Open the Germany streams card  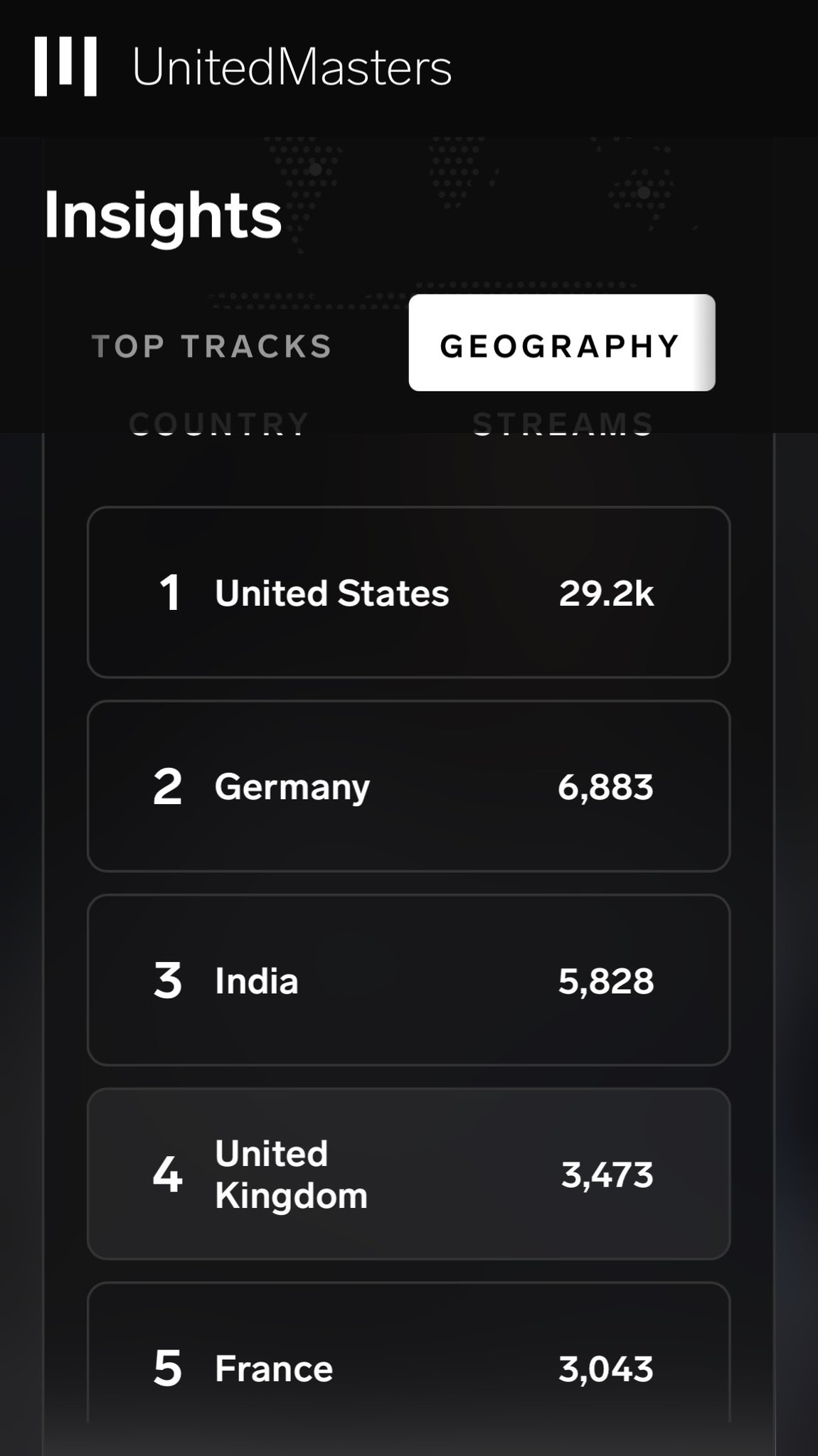tap(408, 786)
